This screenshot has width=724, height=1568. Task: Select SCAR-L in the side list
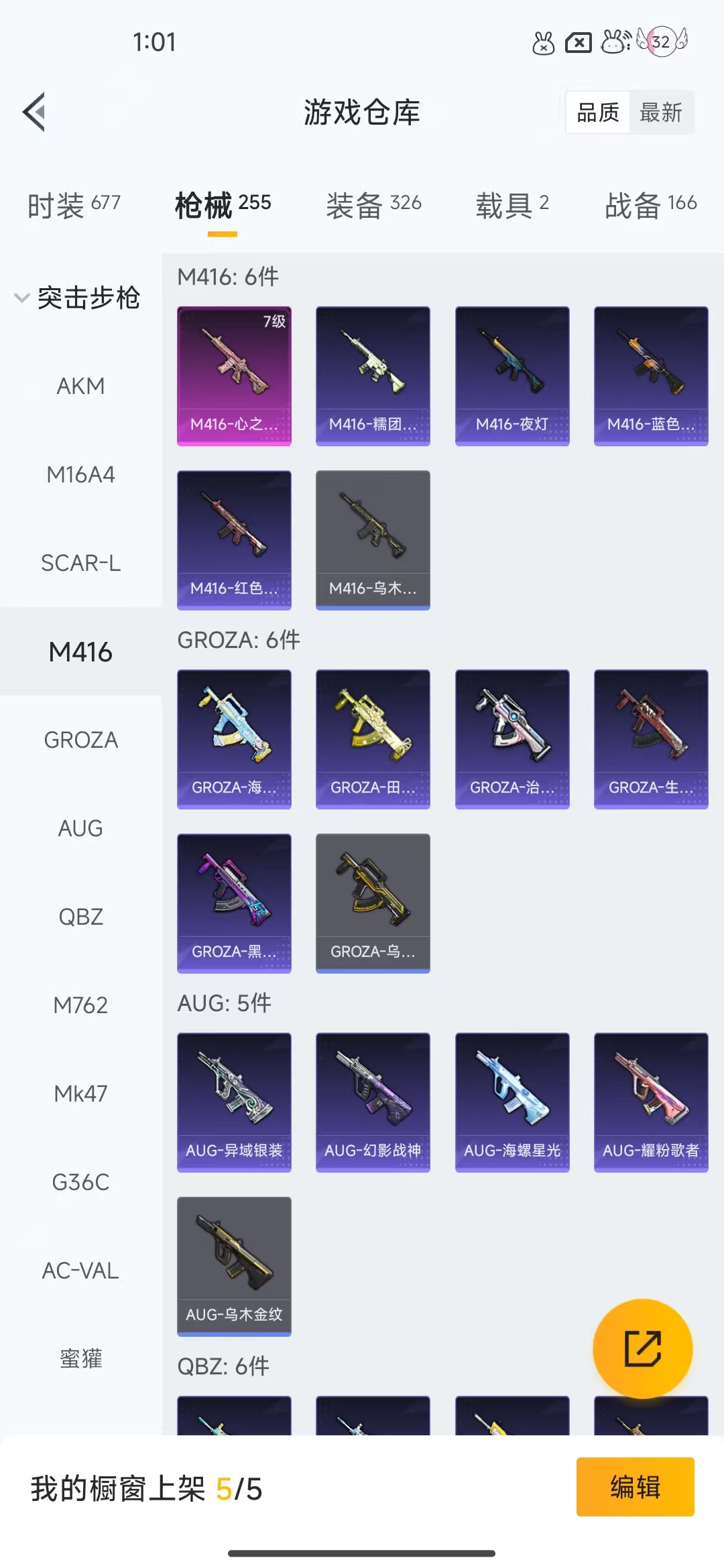pyautogui.click(x=81, y=563)
